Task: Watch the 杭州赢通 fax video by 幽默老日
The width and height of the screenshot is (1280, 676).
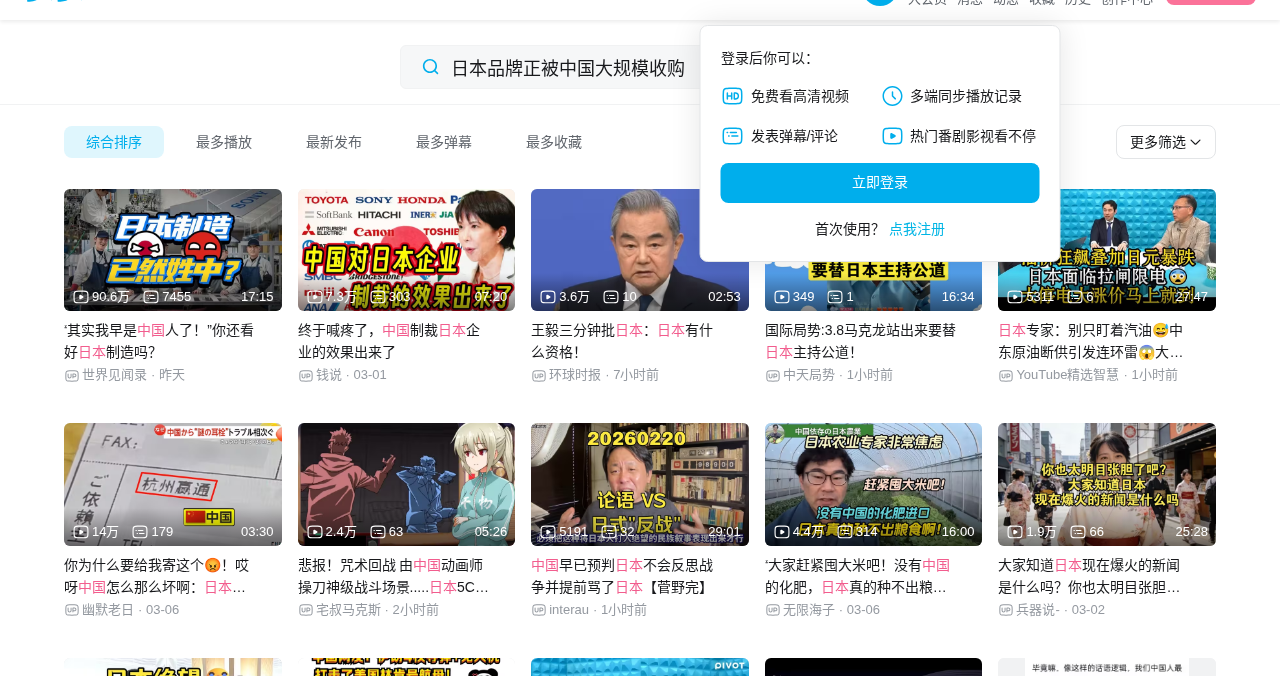Action: [x=172, y=484]
